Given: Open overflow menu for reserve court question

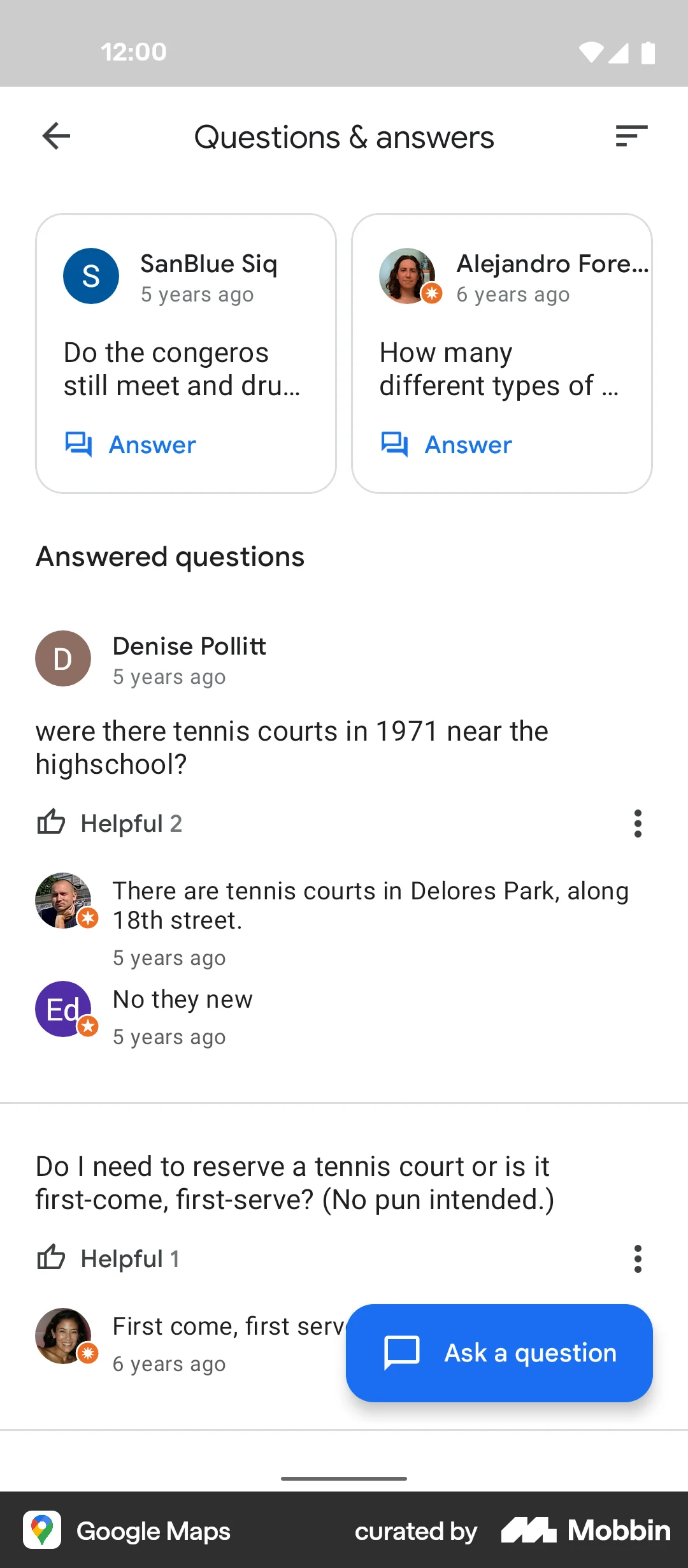Looking at the screenshot, I should tap(638, 1259).
